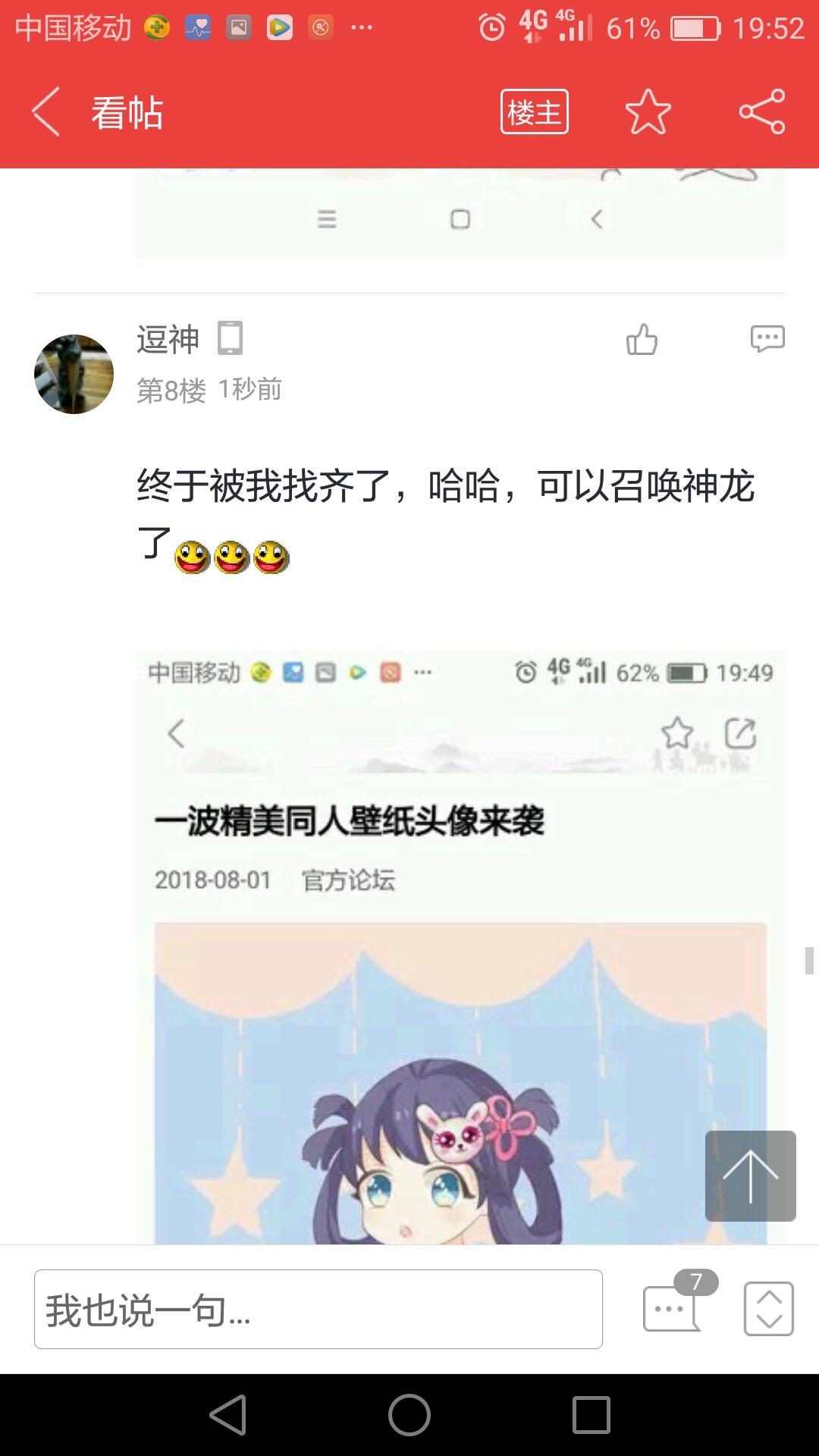This screenshot has width=819, height=1456.
Task: Go to the system home screen
Action: pos(409,1415)
